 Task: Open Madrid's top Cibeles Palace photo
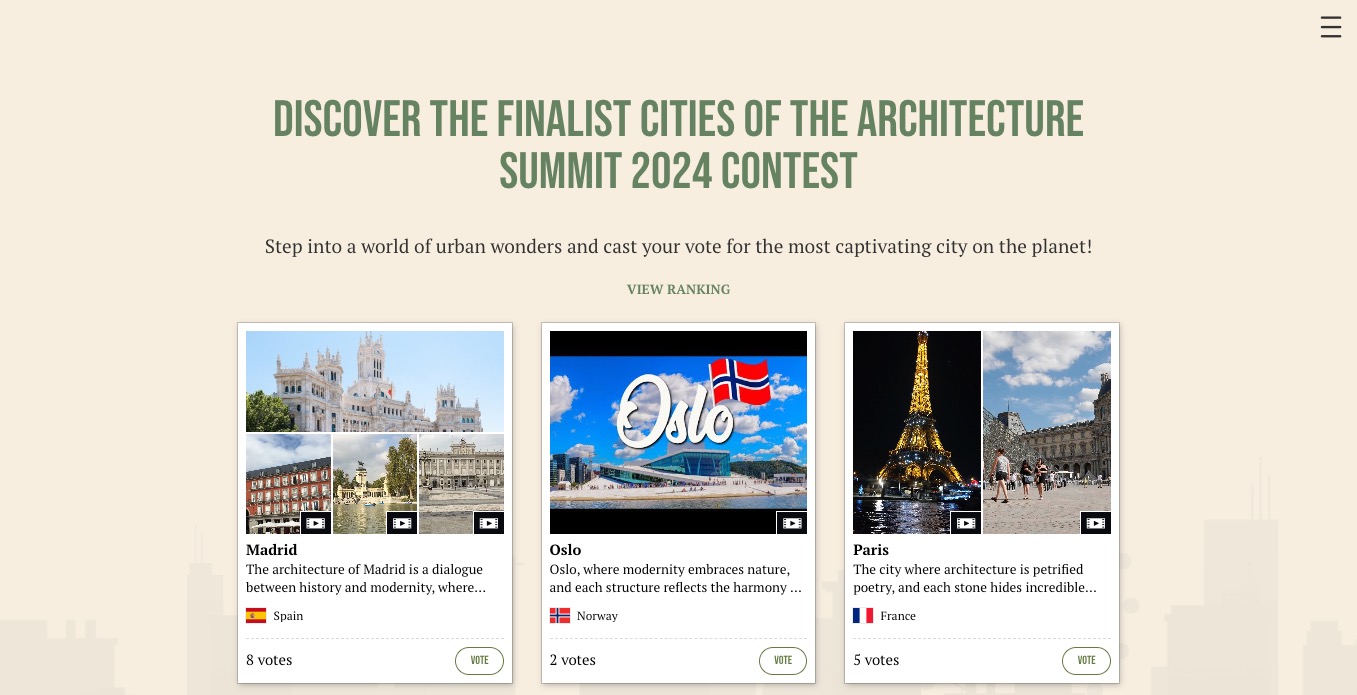(374, 381)
